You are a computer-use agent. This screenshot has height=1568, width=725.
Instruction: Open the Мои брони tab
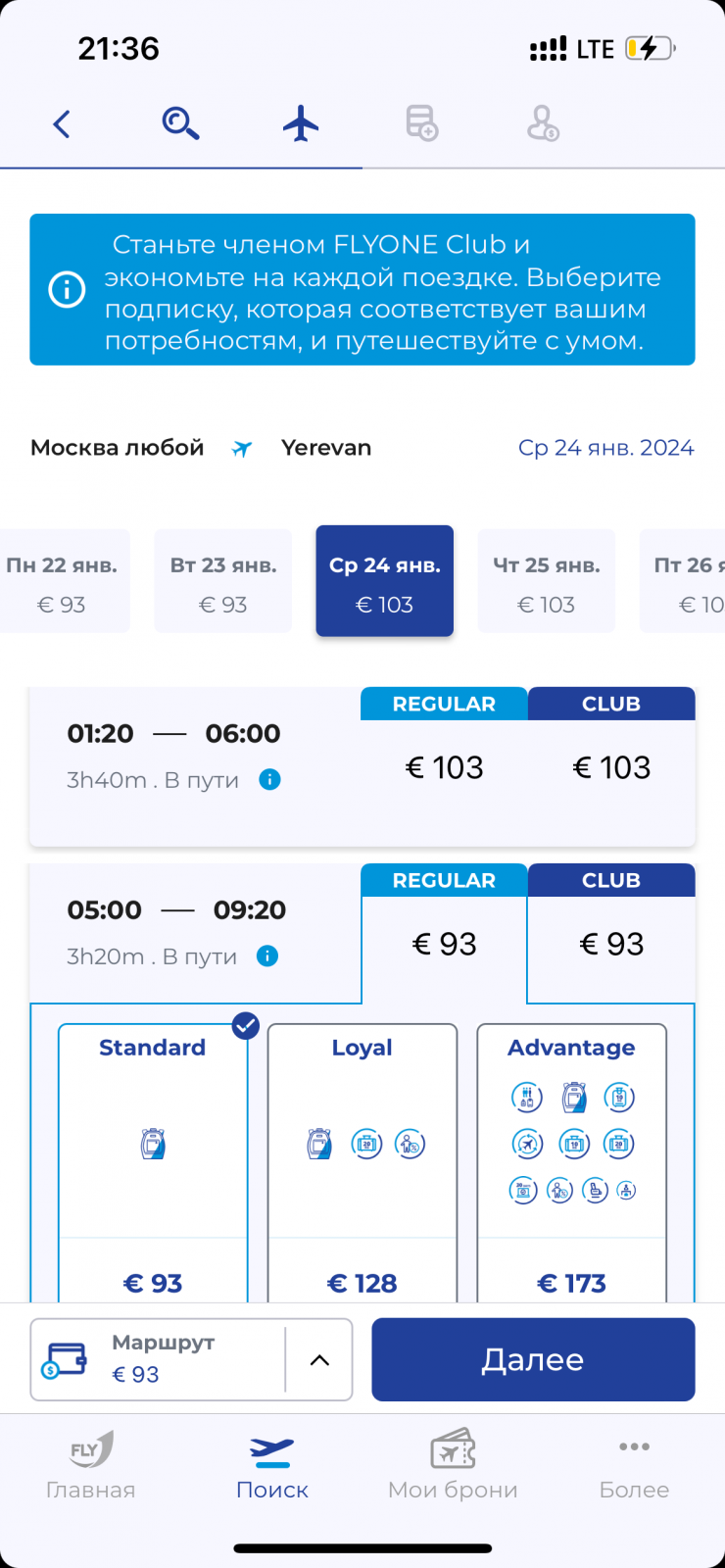(x=453, y=1466)
